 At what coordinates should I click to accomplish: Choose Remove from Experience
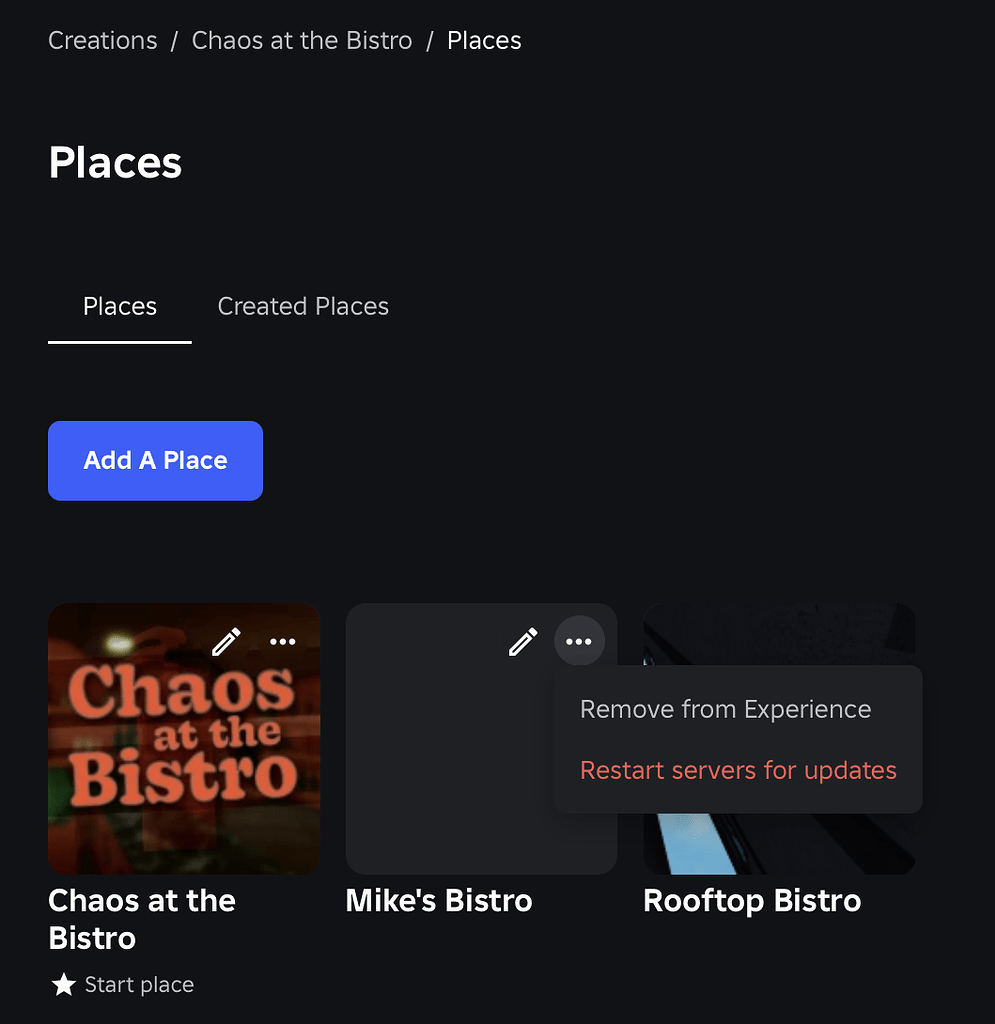pos(725,708)
